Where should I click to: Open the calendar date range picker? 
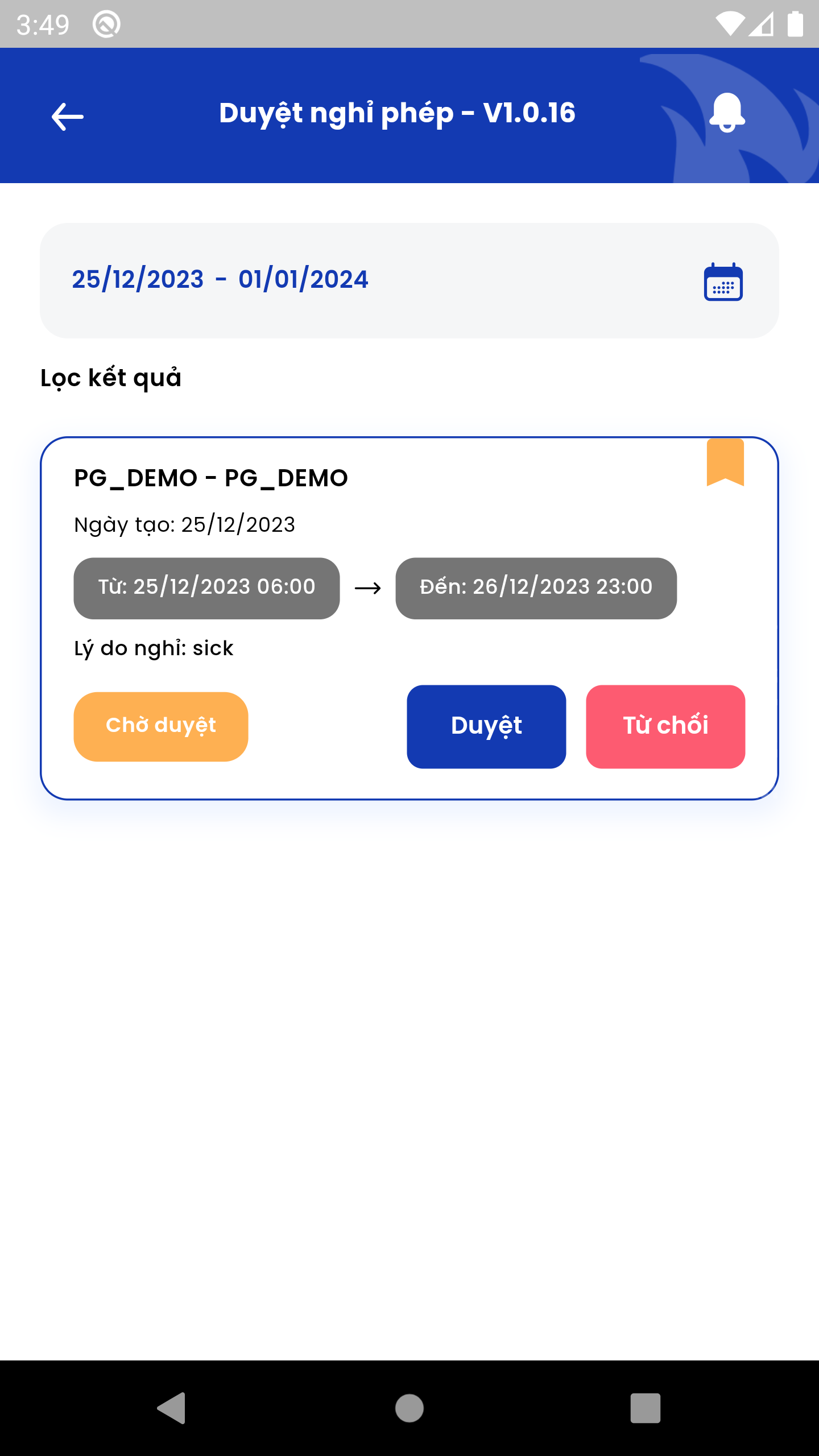(x=723, y=282)
